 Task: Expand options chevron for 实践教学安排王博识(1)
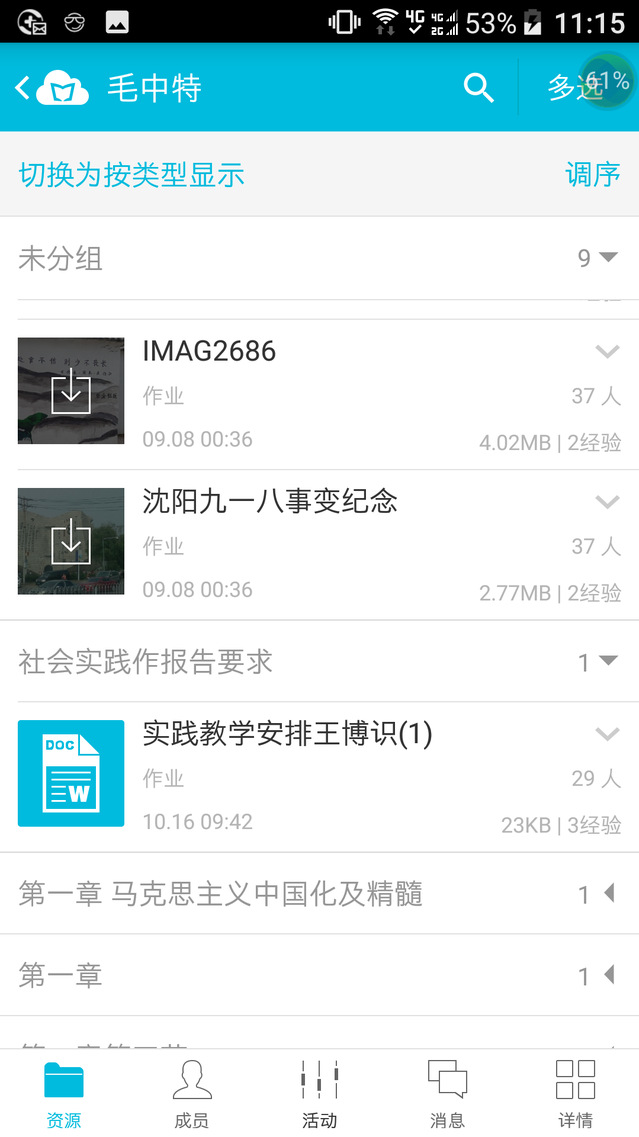(607, 734)
